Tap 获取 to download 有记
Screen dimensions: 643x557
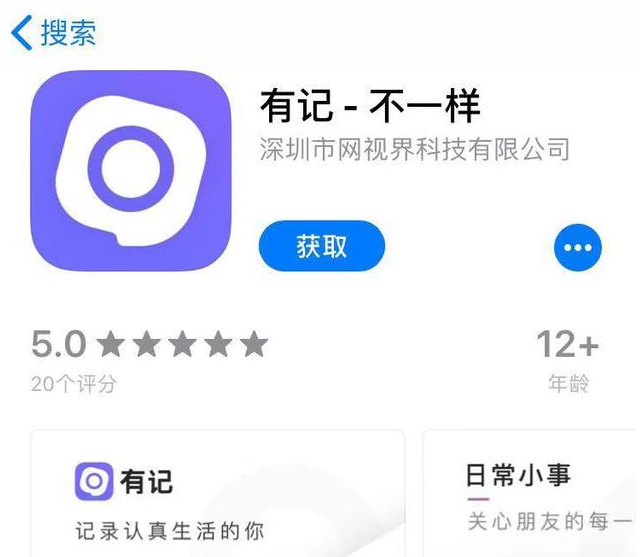(x=321, y=246)
